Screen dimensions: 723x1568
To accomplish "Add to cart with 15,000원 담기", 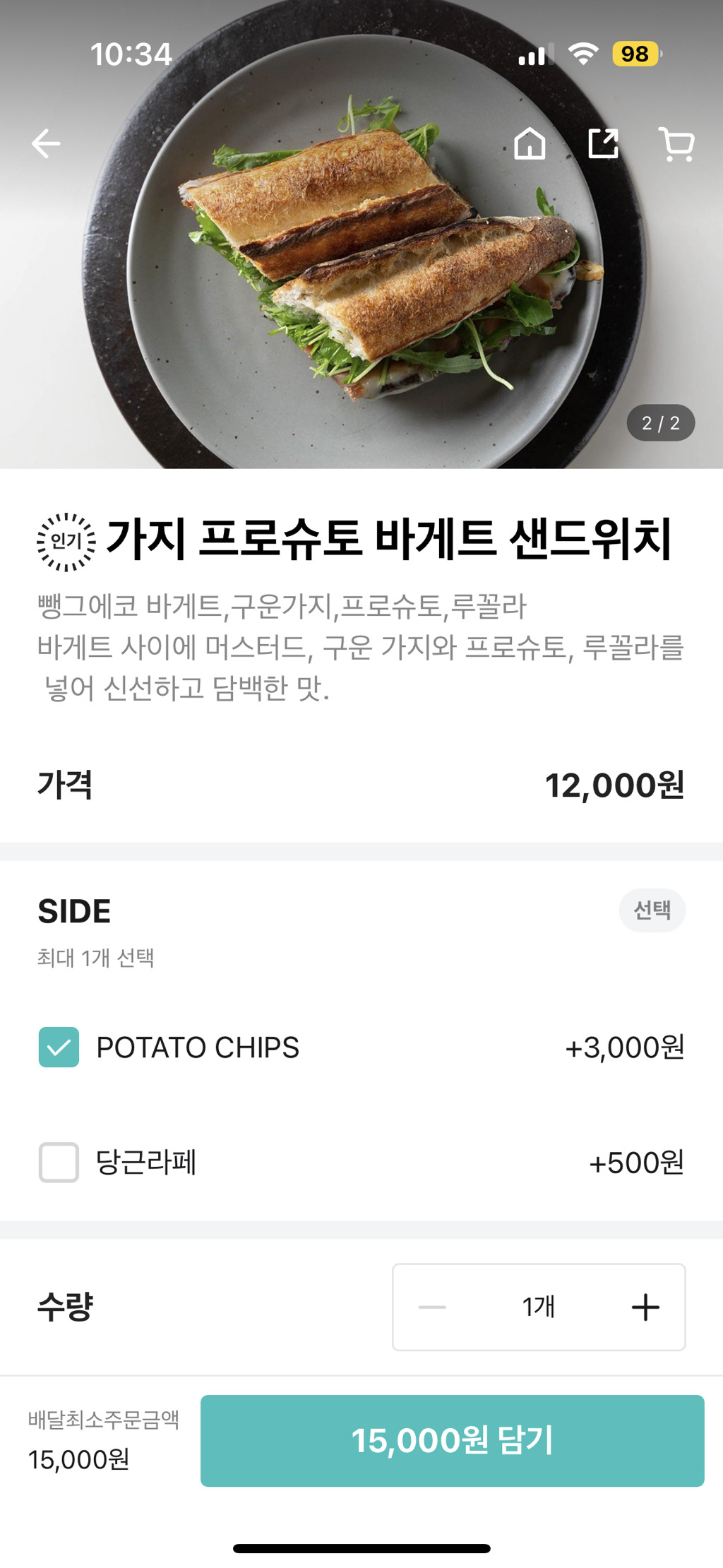I will tap(452, 1441).
